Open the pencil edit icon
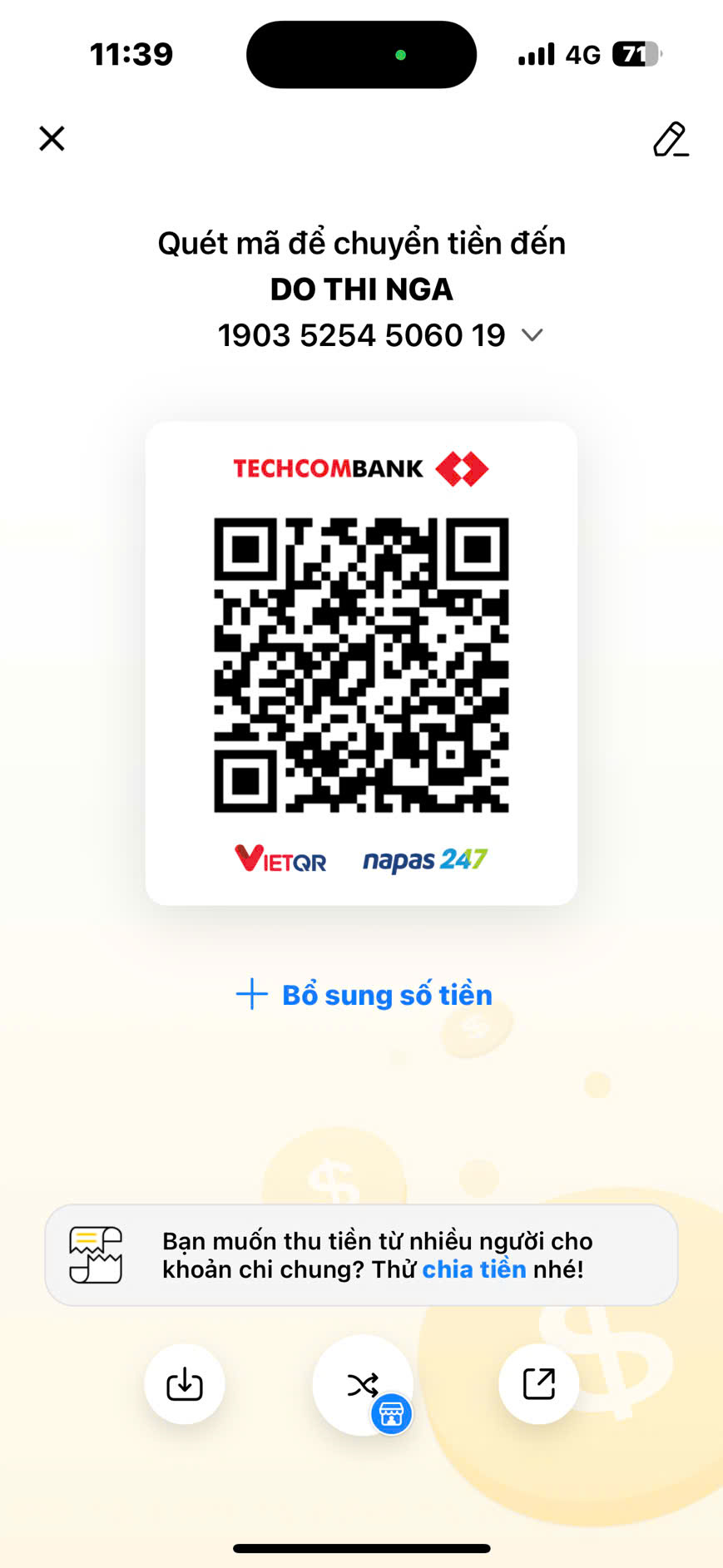723x1568 pixels. coord(671,139)
